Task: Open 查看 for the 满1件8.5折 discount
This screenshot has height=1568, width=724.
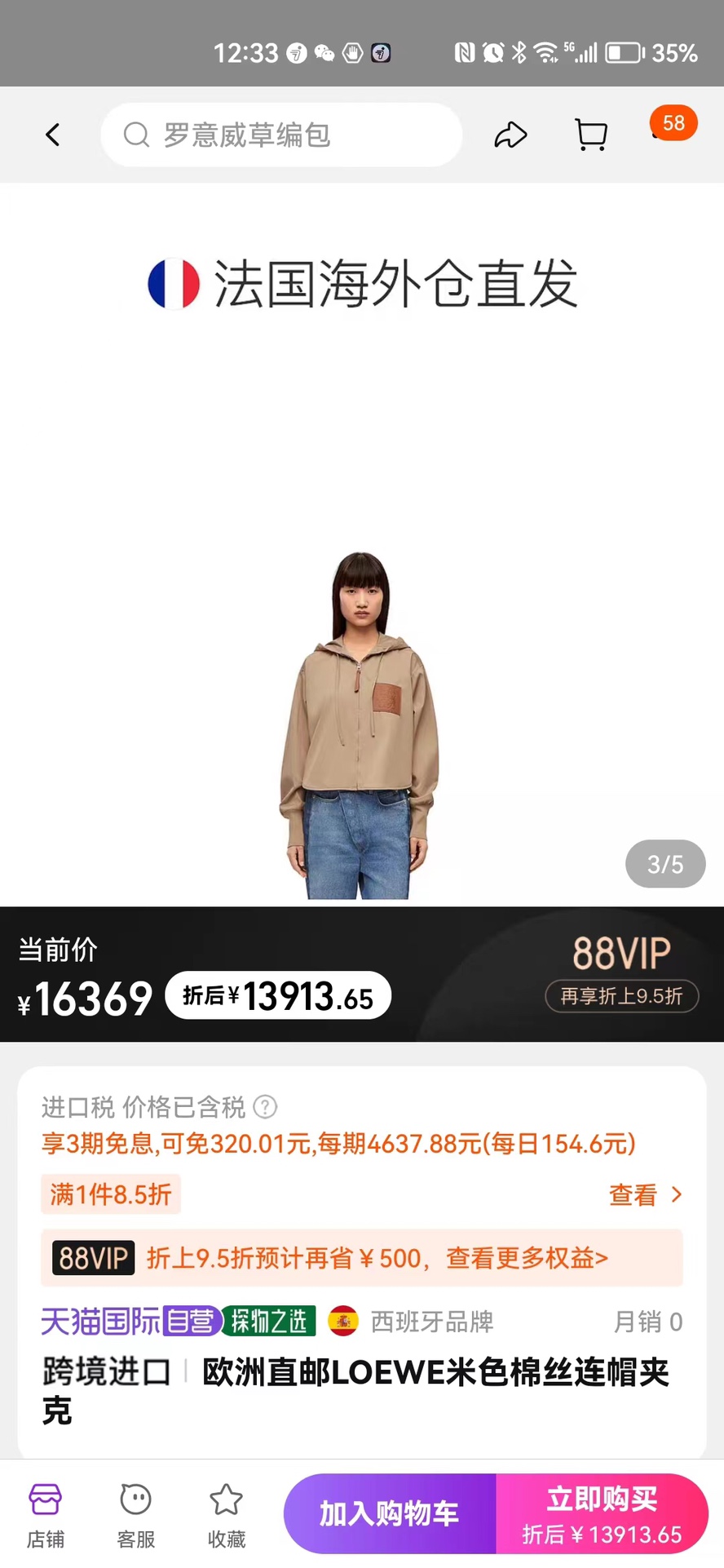Action: click(x=644, y=1195)
